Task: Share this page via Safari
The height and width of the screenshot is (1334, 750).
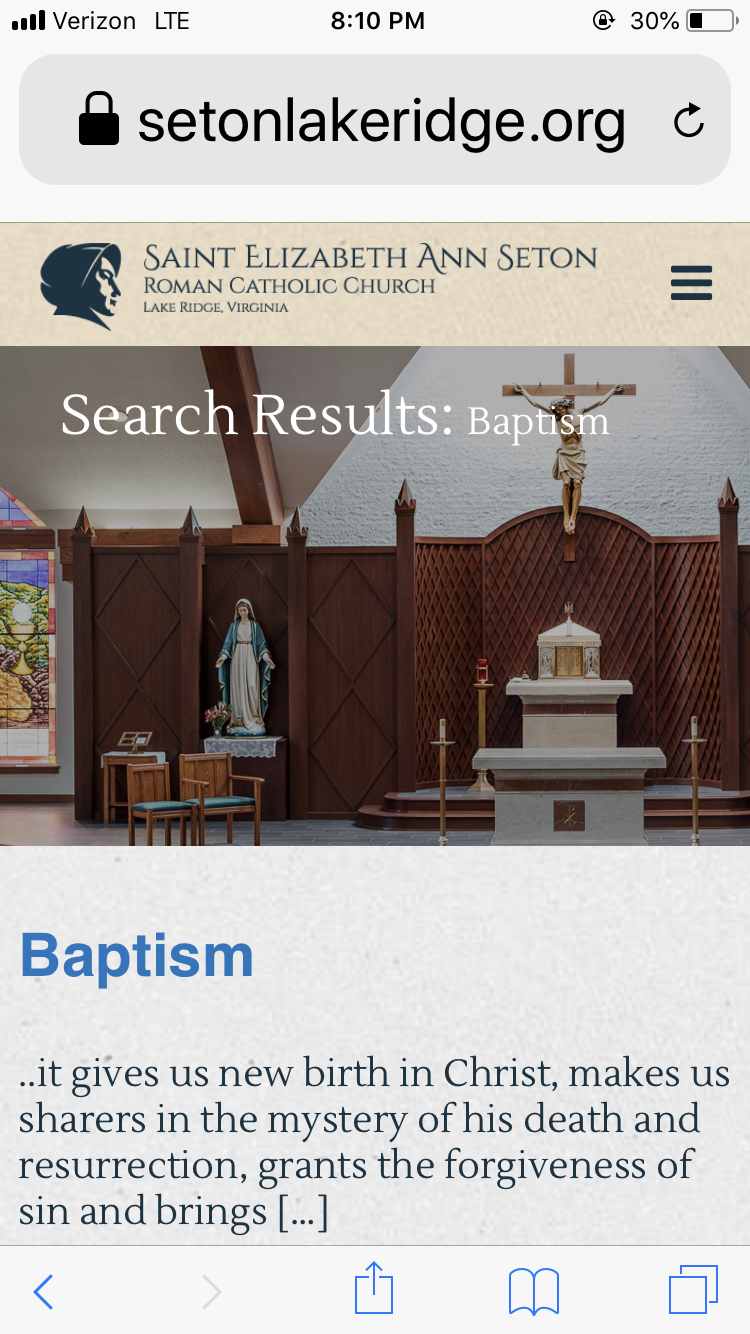Action: [x=375, y=1289]
